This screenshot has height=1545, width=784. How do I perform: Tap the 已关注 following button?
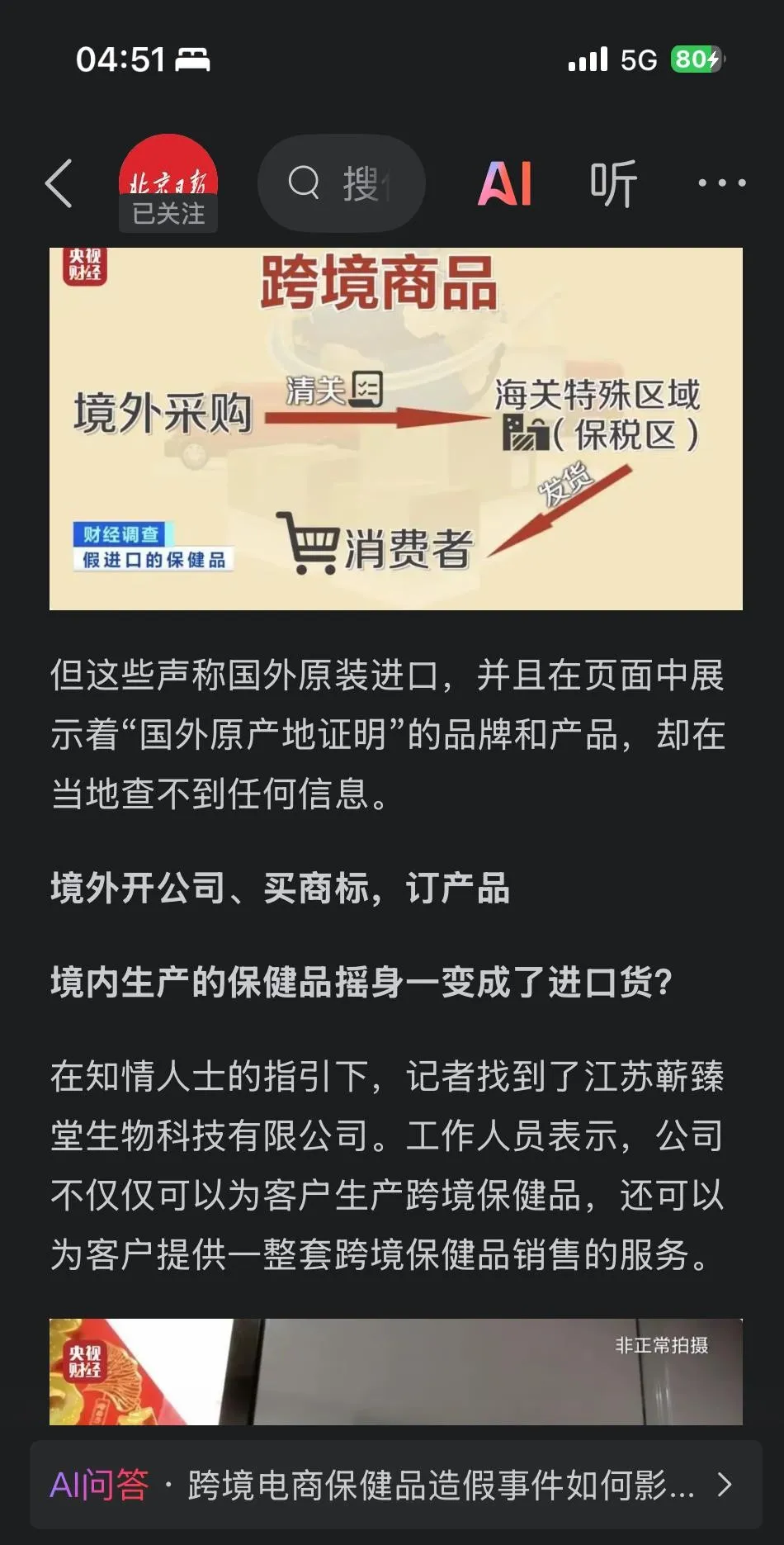(x=168, y=214)
